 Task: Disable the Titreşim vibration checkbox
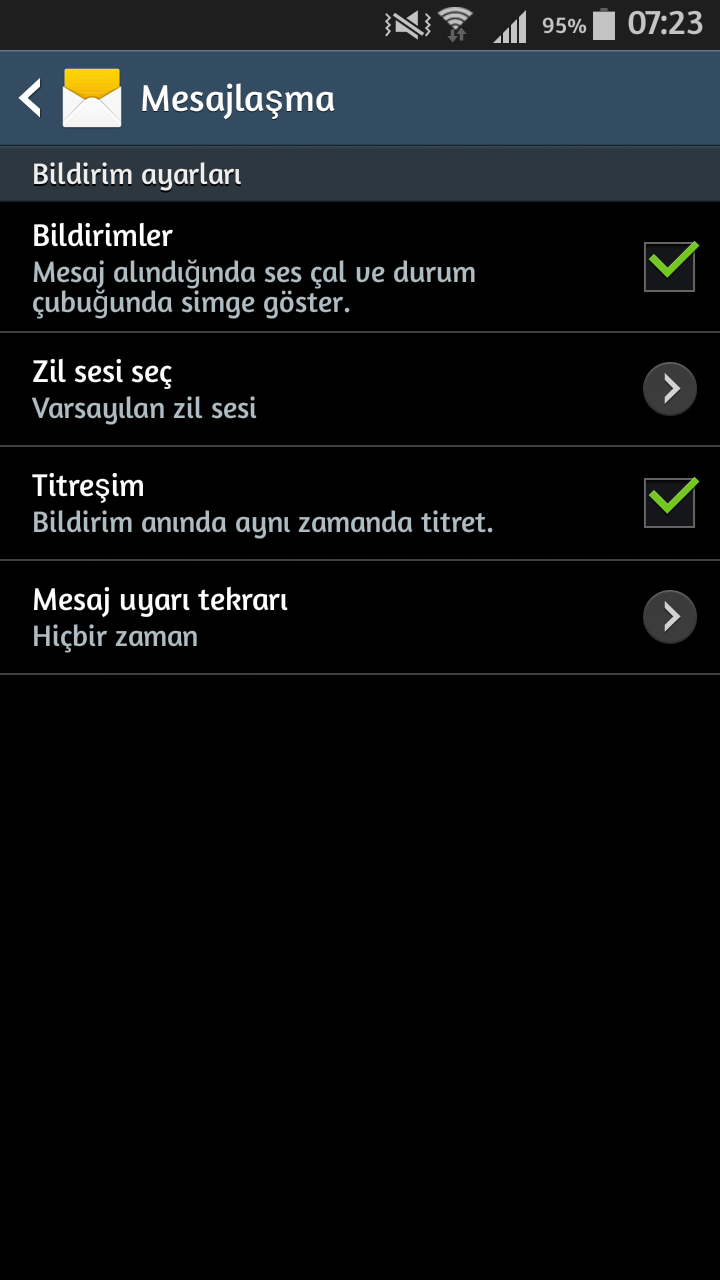pyautogui.click(x=670, y=502)
